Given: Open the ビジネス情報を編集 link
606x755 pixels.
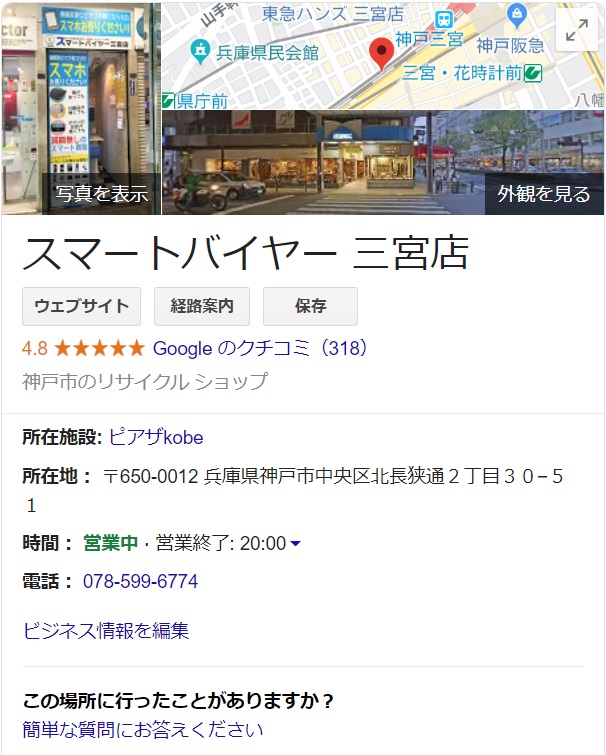Looking at the screenshot, I should [x=106, y=630].
